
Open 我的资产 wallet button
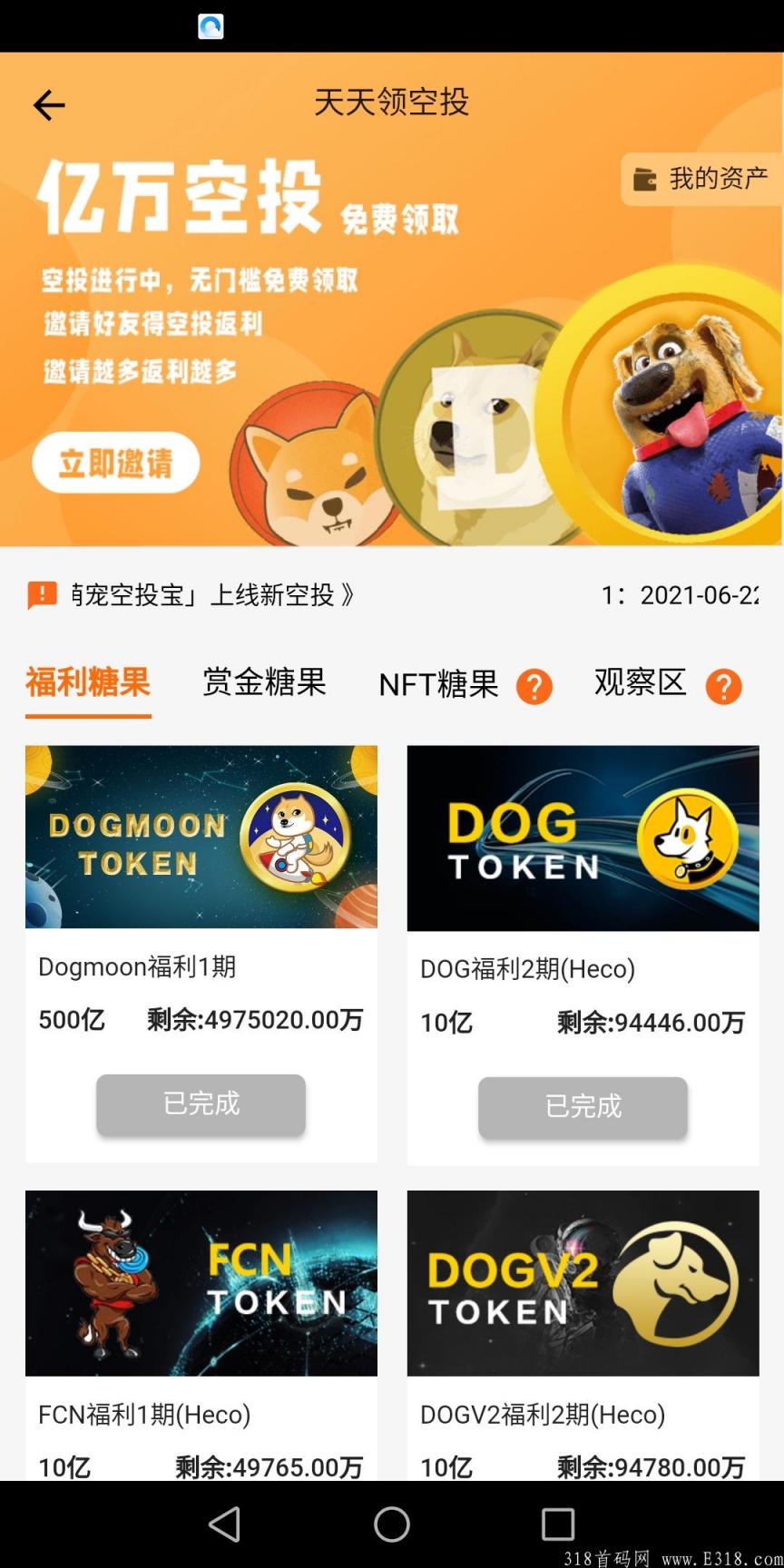point(701,179)
